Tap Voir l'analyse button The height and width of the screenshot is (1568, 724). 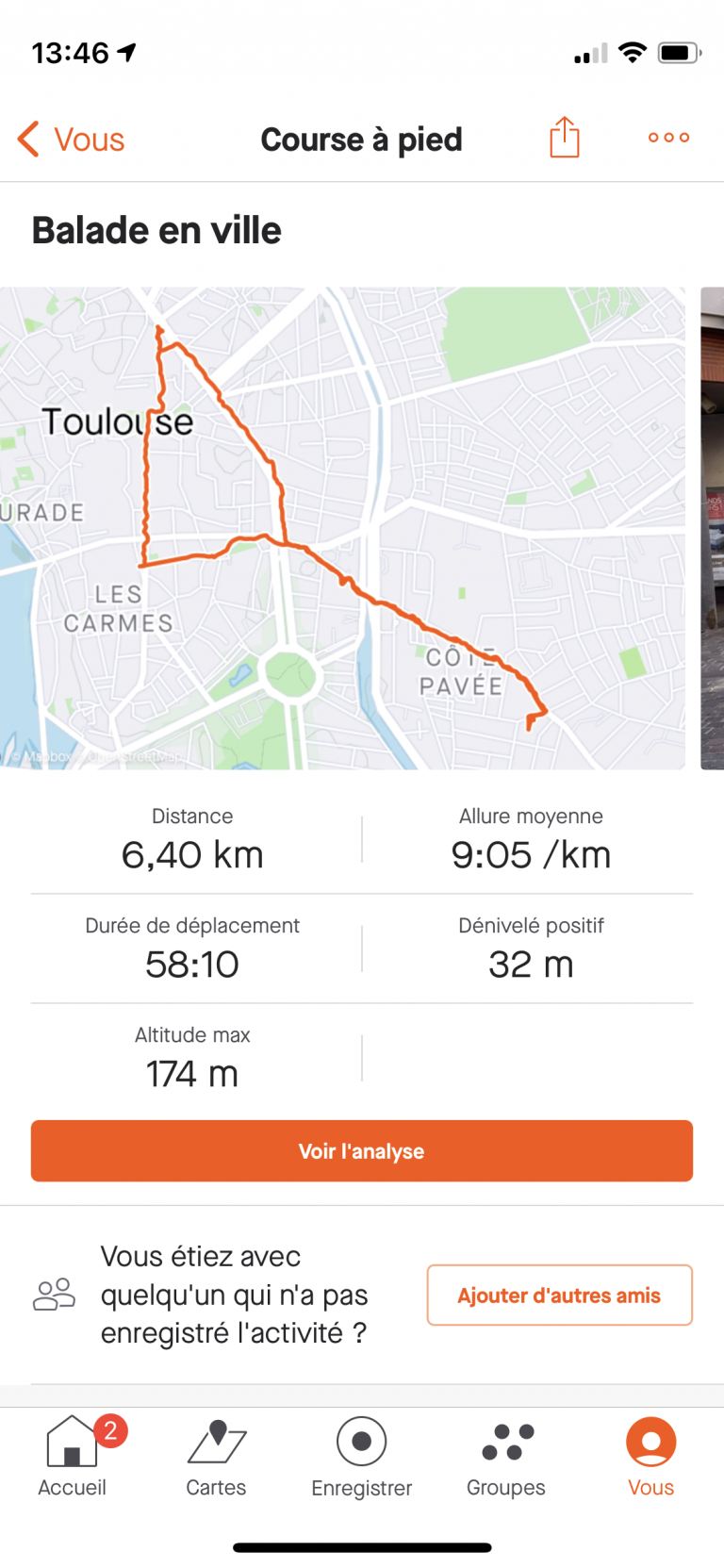(362, 1150)
